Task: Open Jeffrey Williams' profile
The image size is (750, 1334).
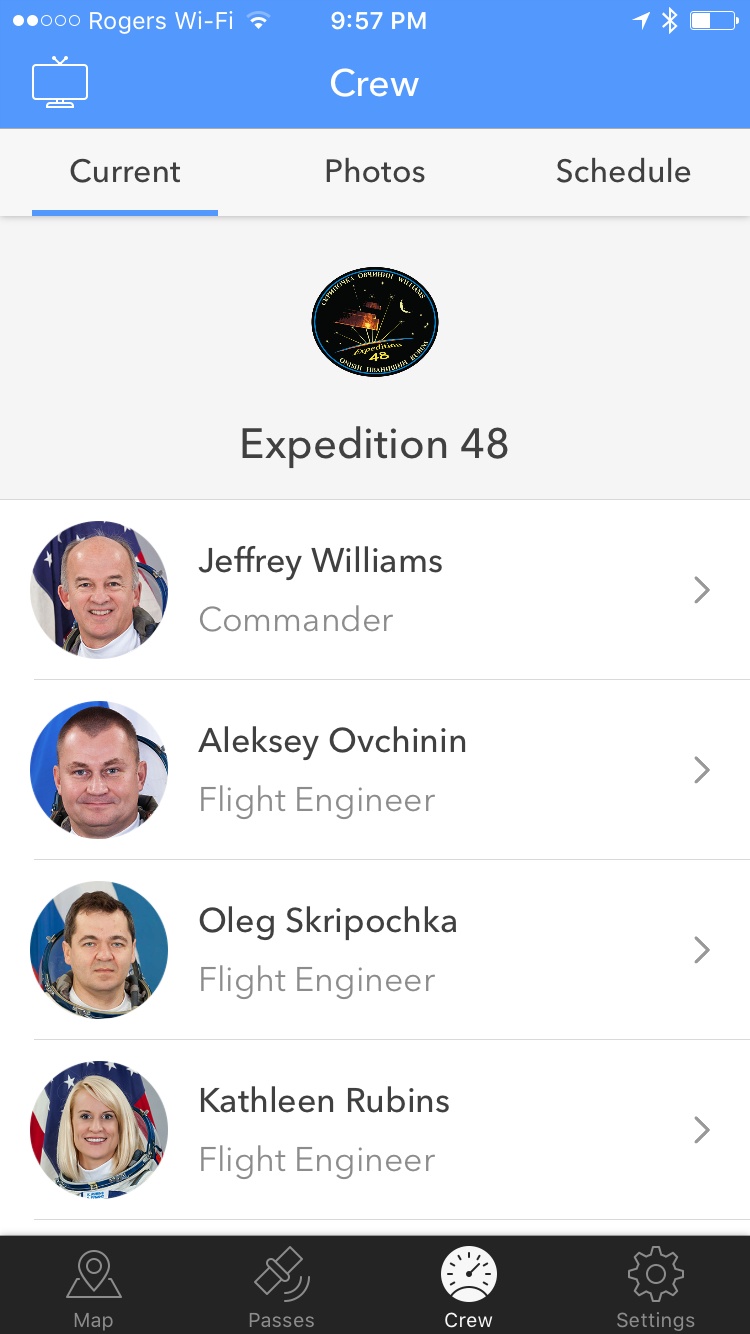Action: tap(375, 590)
